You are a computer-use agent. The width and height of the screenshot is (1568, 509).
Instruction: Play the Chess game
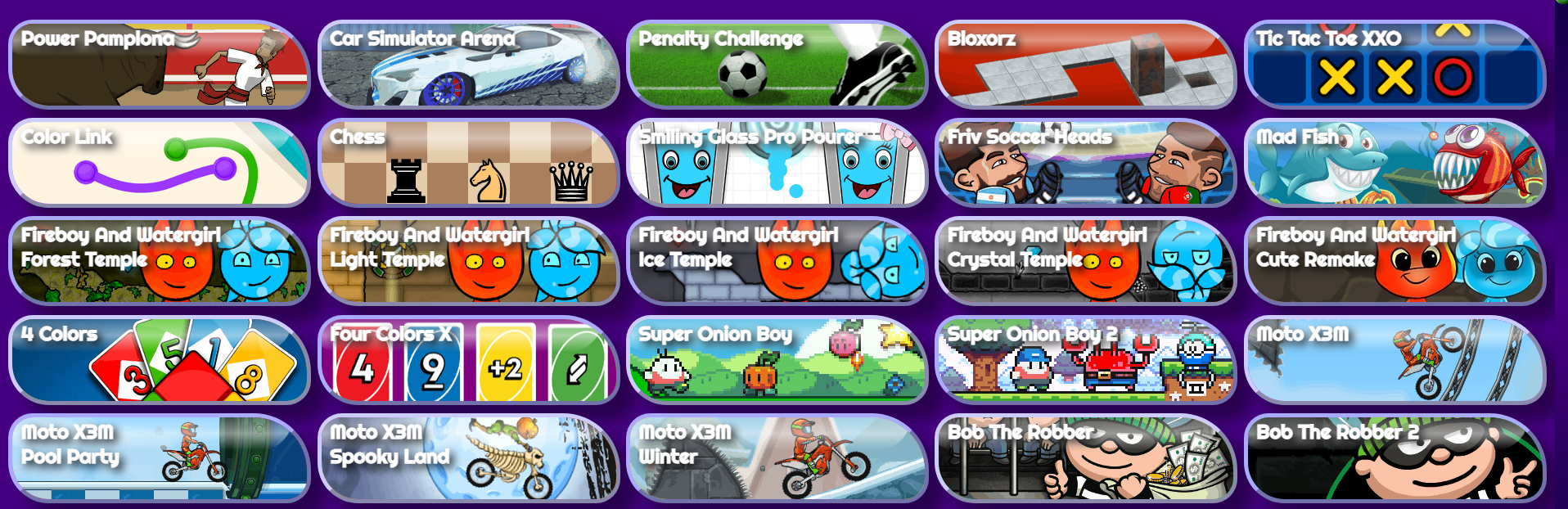(x=468, y=164)
